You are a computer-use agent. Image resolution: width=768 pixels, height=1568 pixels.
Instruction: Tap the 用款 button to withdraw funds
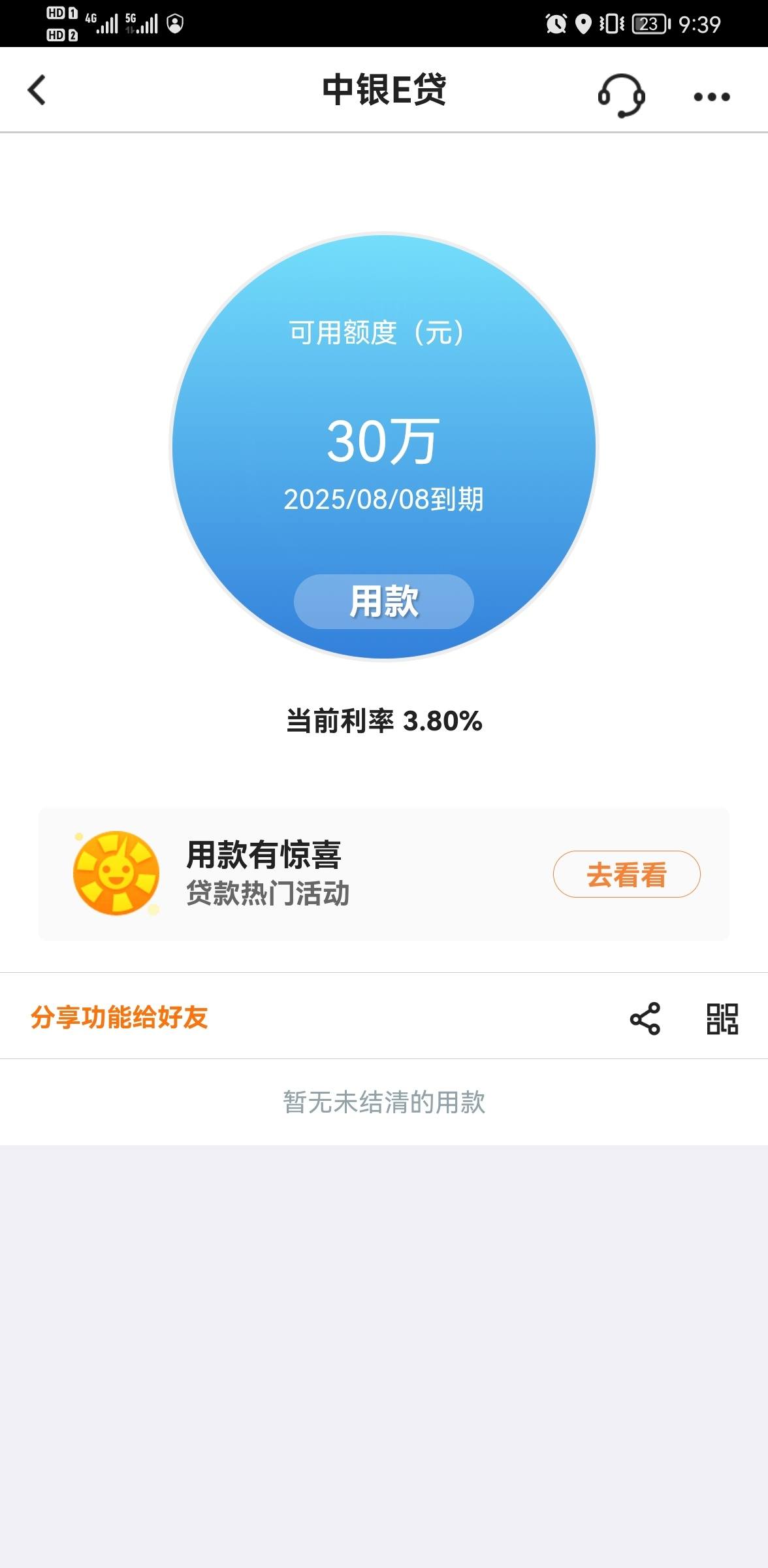coord(384,602)
